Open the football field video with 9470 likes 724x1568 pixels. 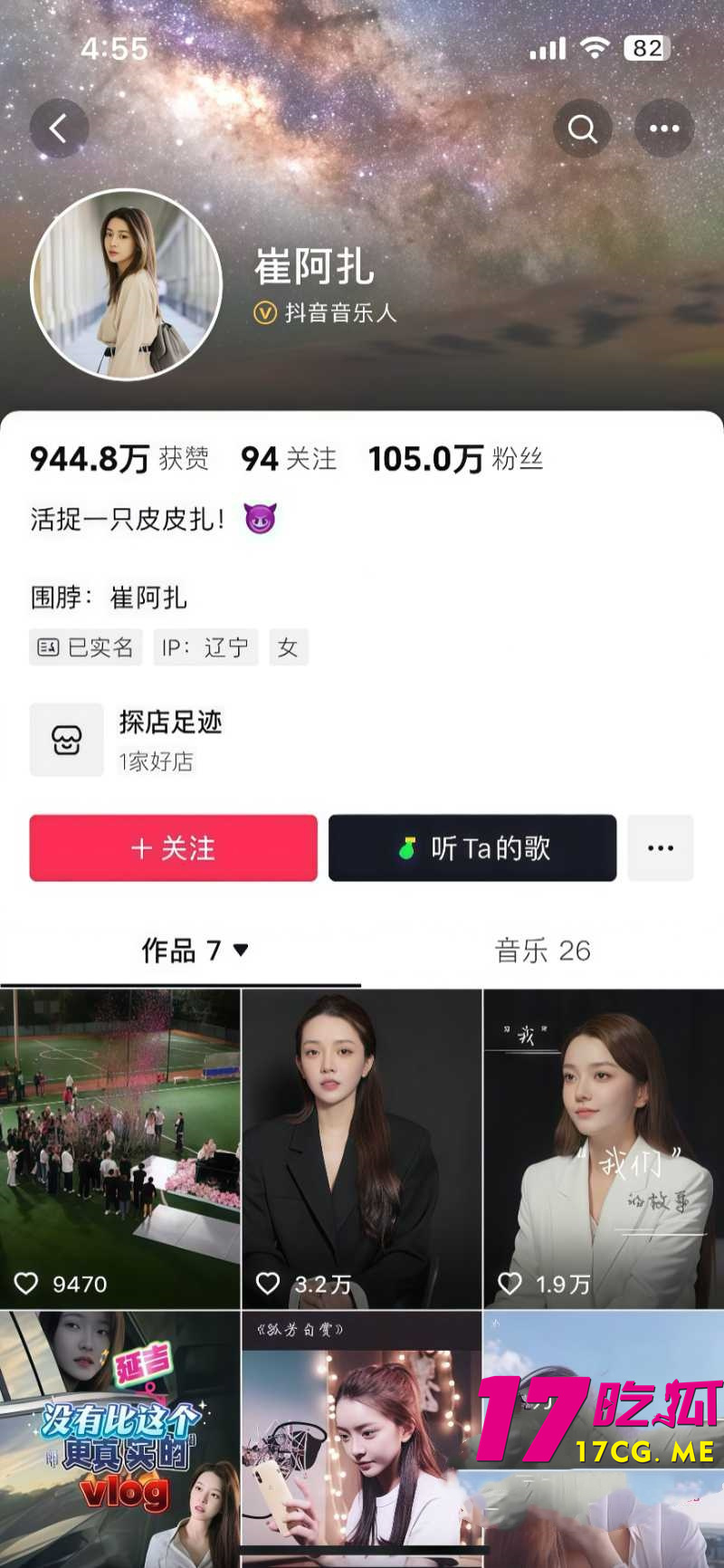pos(119,1148)
